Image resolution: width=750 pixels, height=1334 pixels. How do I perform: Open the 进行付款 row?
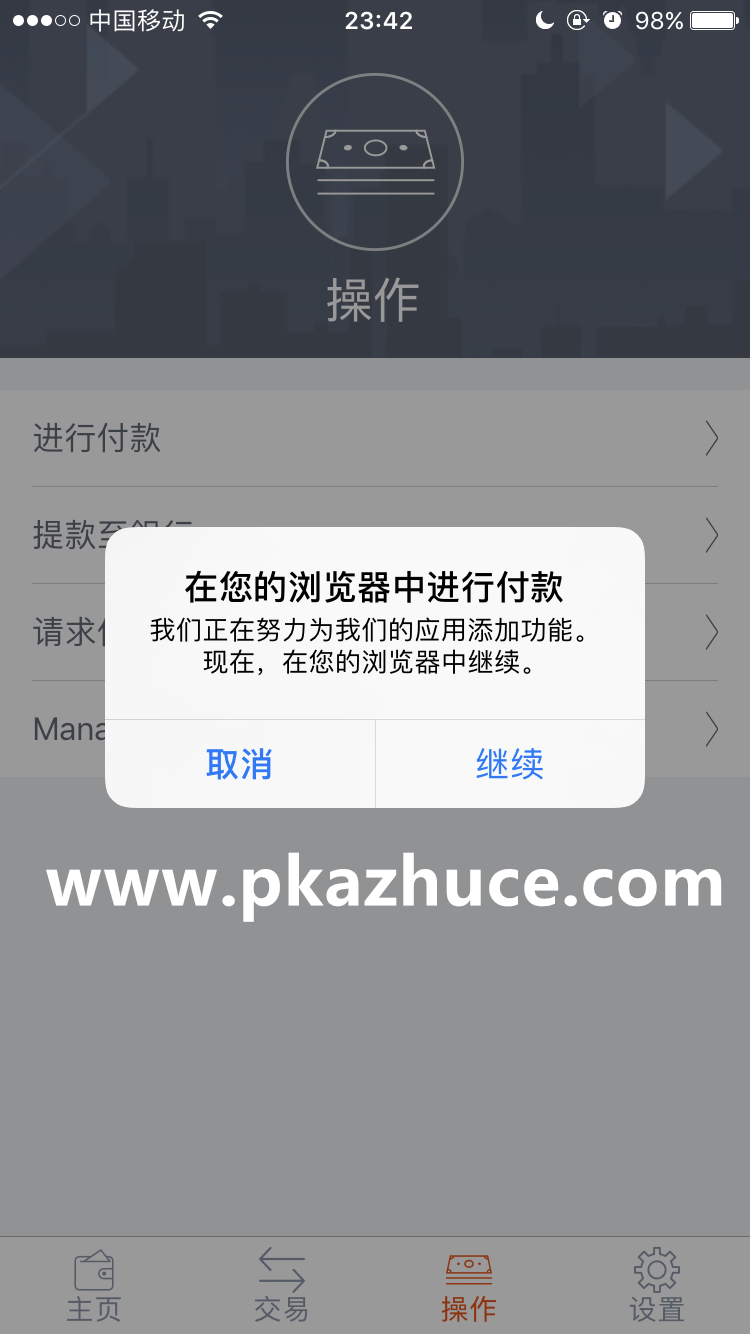tap(375, 439)
